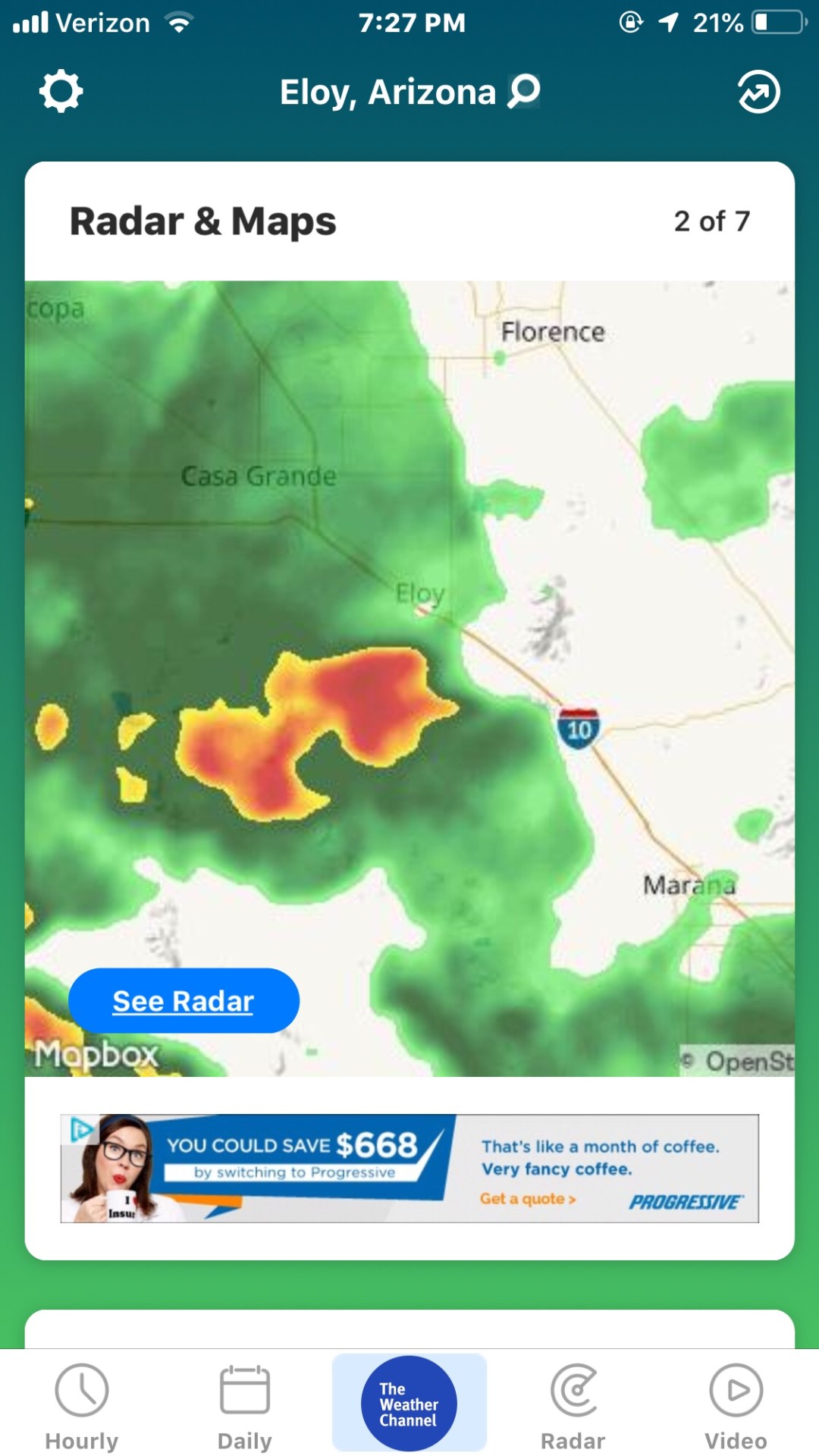Image resolution: width=819 pixels, height=1456 pixels.
Task: Go to The Weather Channel home tab
Action: [409, 1403]
